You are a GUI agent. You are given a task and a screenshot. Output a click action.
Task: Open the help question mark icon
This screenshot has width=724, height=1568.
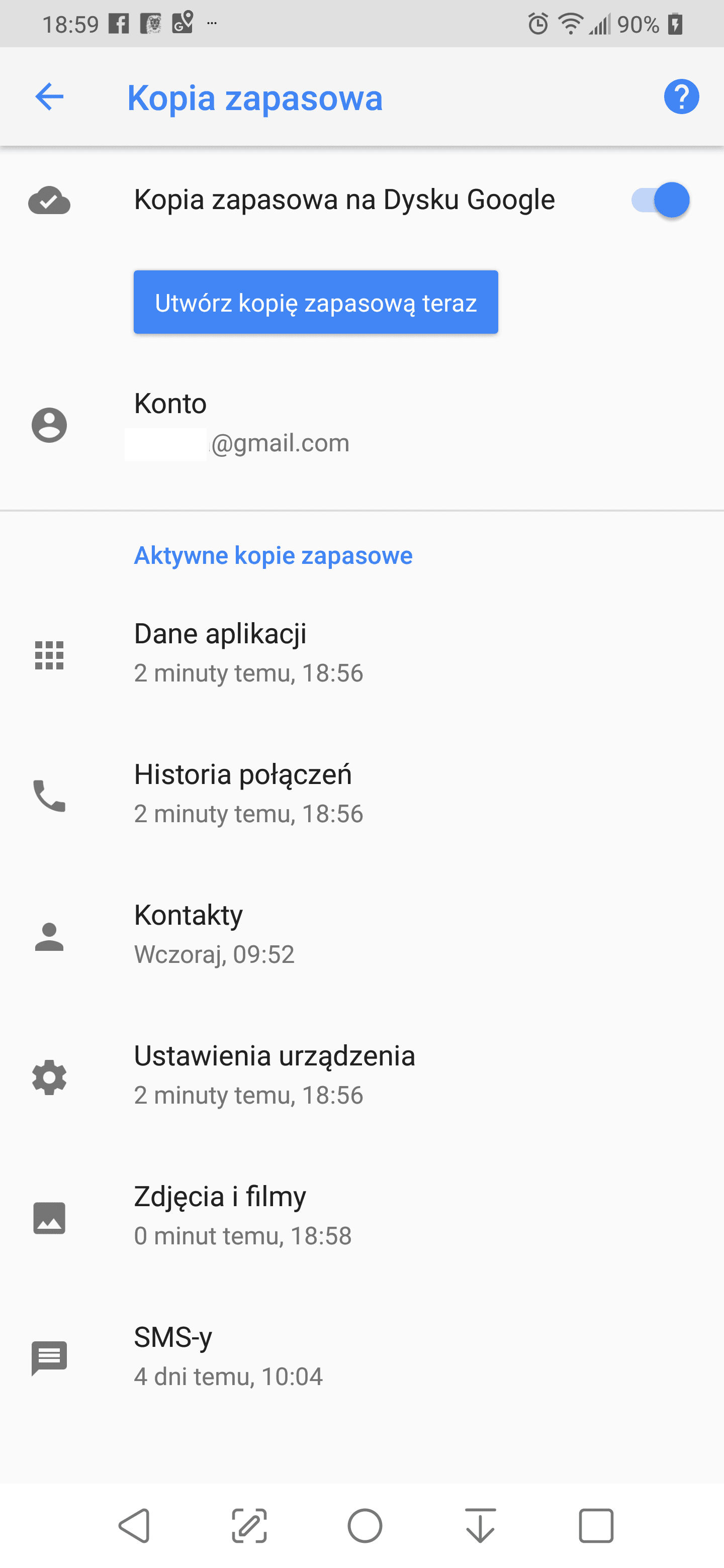(681, 97)
